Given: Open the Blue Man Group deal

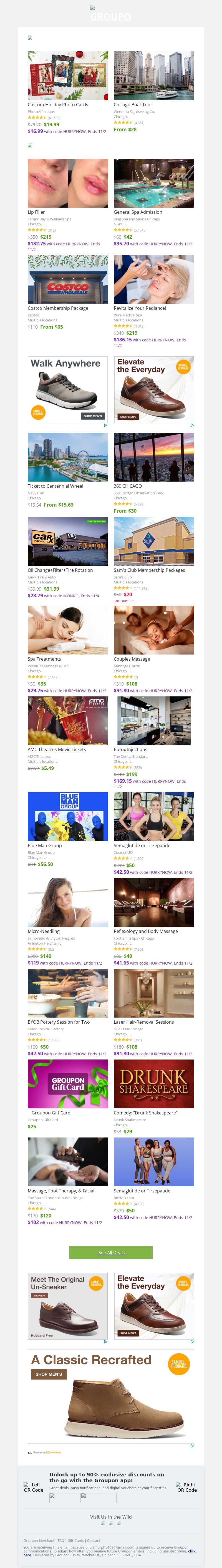Looking at the screenshot, I should pos(67,816).
